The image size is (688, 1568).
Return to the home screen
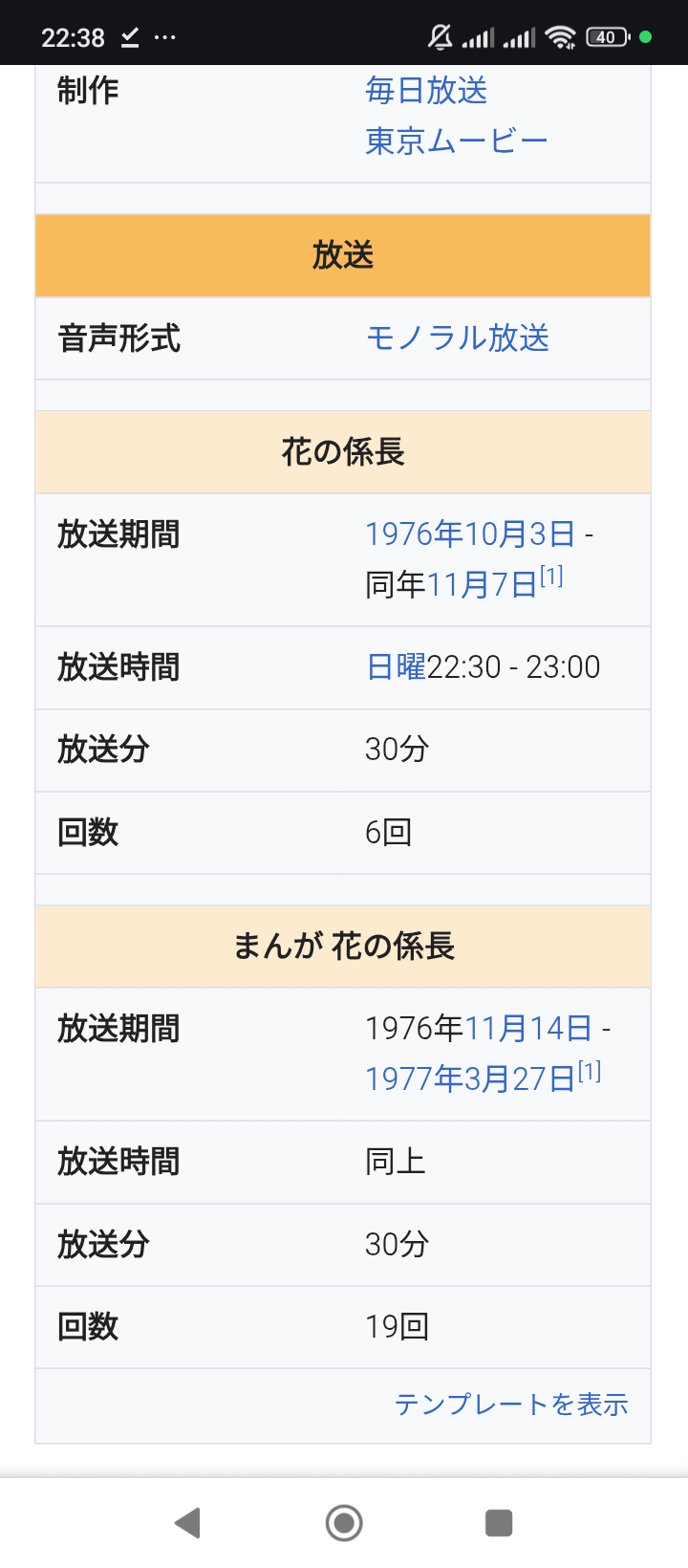[344, 1522]
